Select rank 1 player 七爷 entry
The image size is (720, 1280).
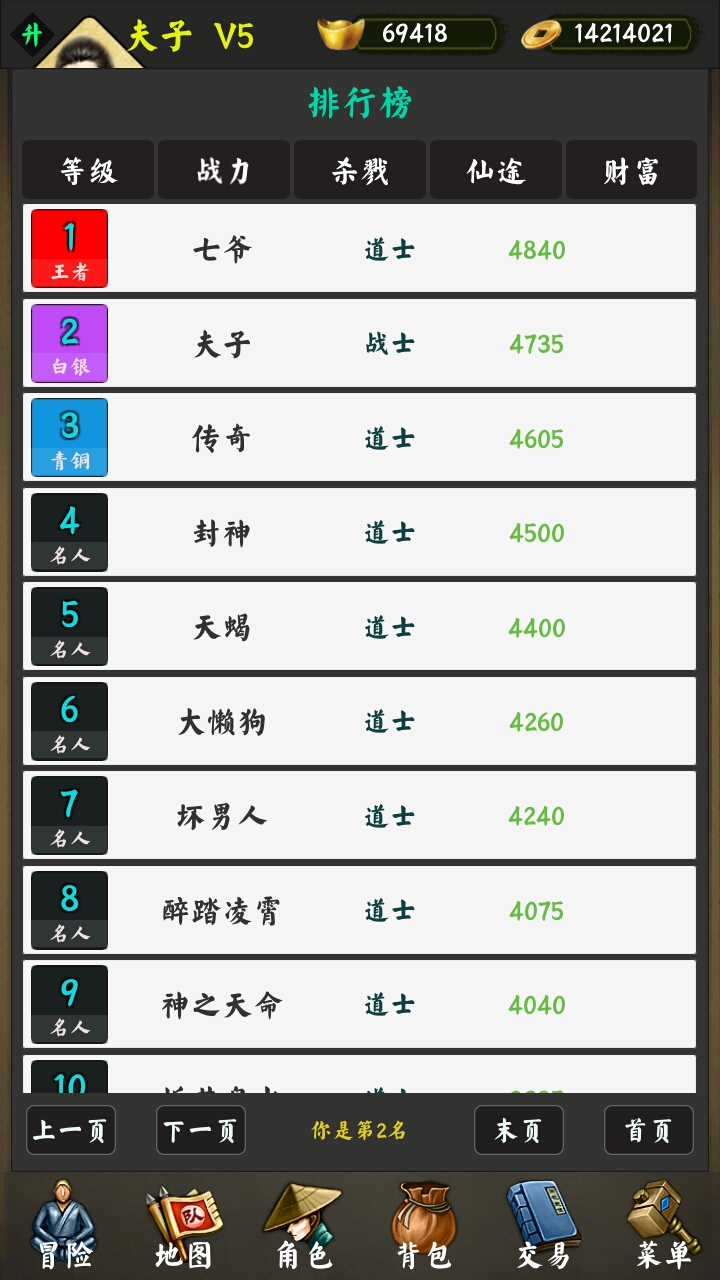click(x=360, y=248)
